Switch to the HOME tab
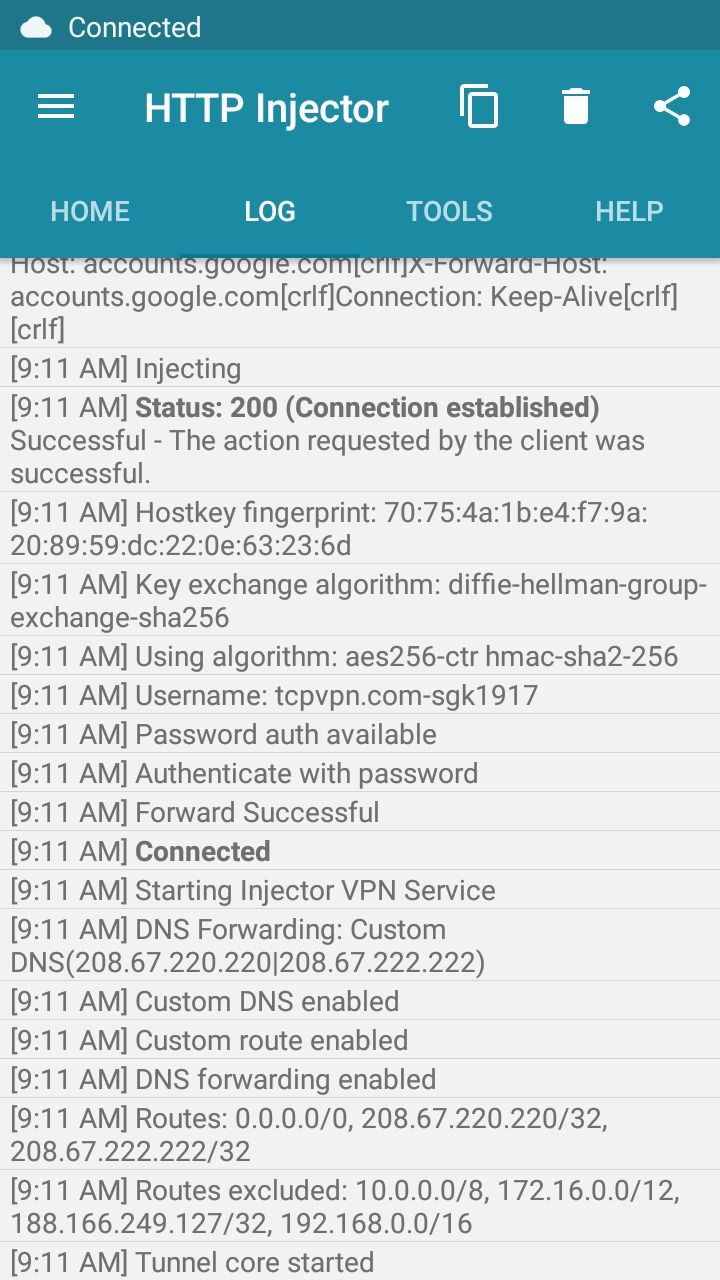 [x=90, y=211]
